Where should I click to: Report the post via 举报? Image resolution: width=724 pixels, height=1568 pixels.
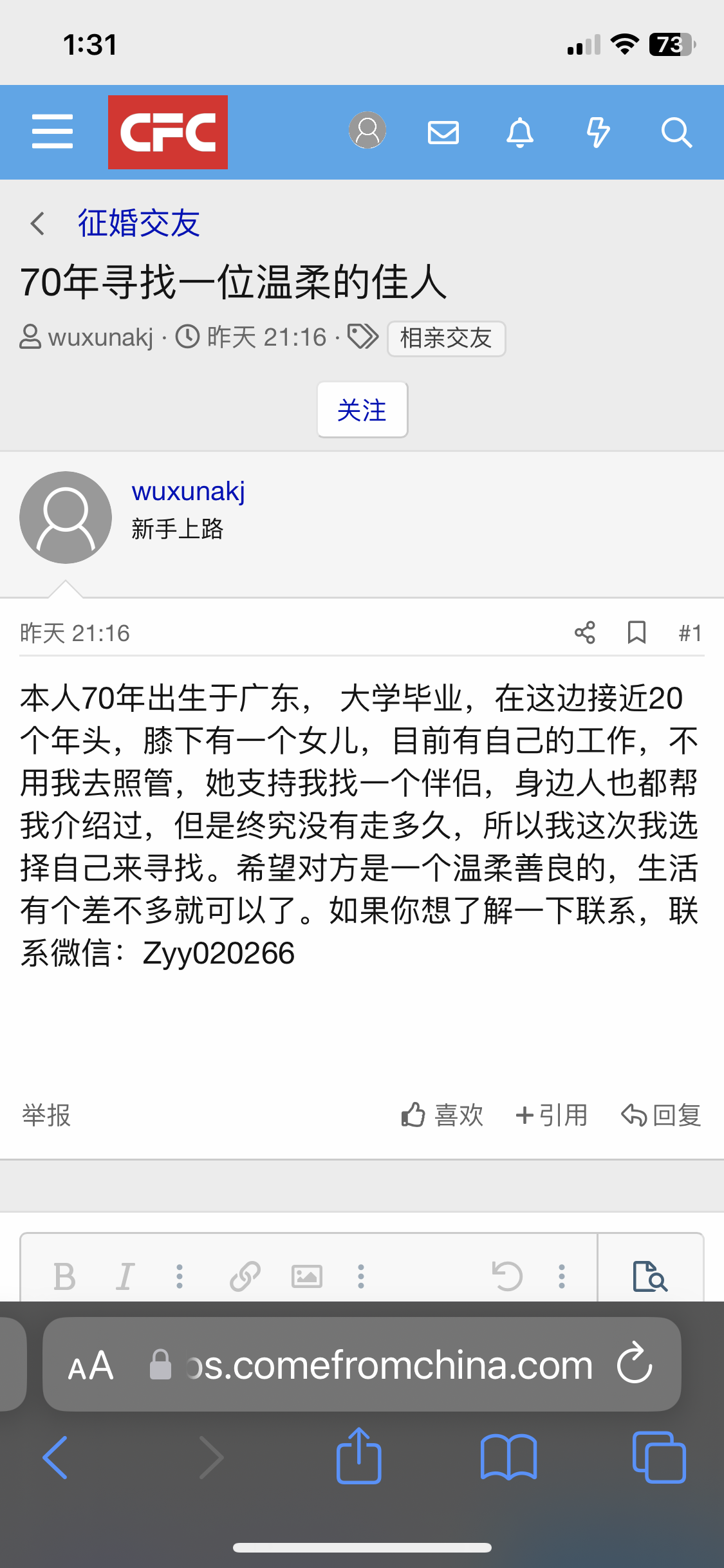46,1115
